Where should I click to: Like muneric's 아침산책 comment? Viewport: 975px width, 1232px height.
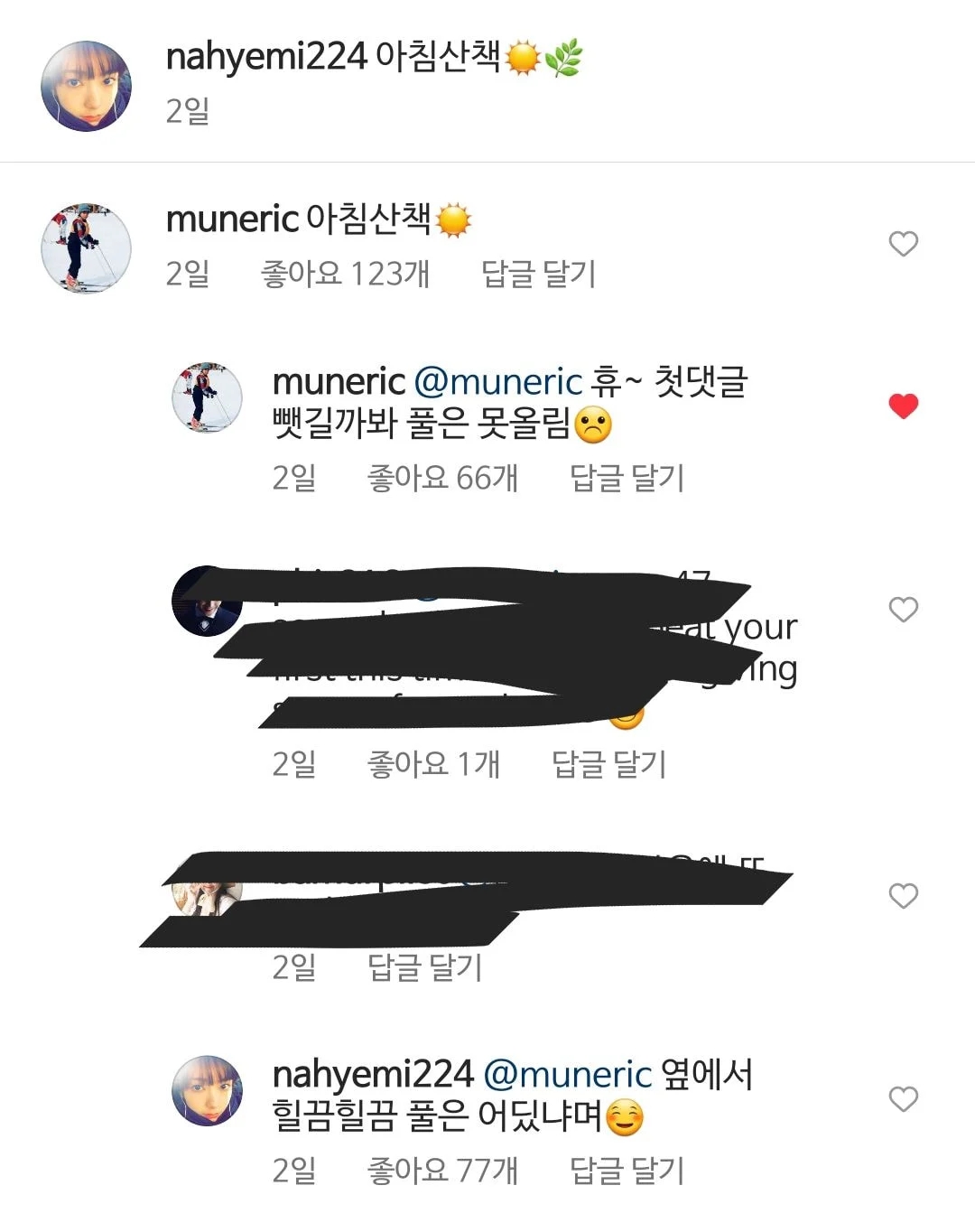coord(904,244)
